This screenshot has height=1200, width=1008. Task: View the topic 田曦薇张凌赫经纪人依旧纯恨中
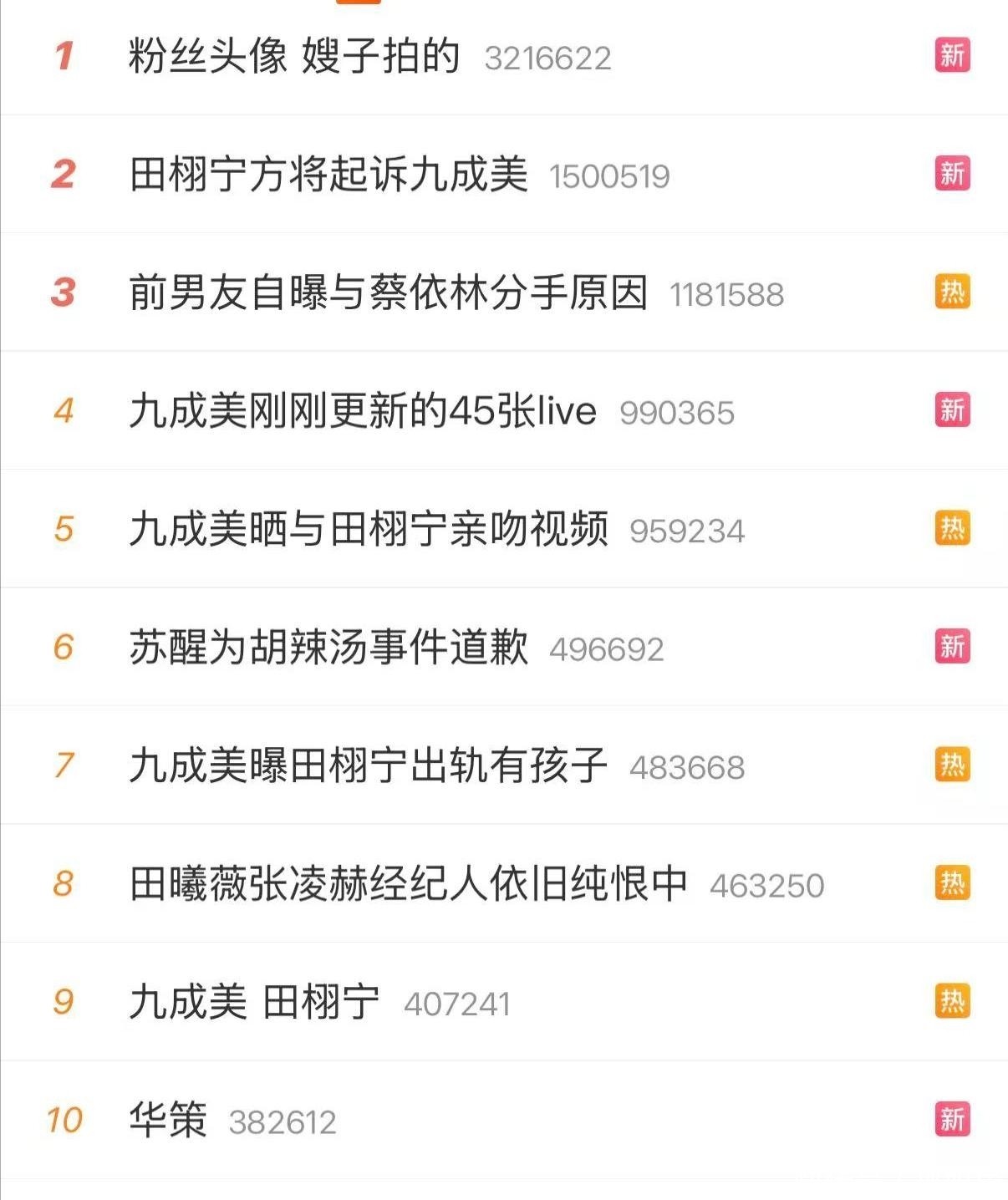point(409,884)
